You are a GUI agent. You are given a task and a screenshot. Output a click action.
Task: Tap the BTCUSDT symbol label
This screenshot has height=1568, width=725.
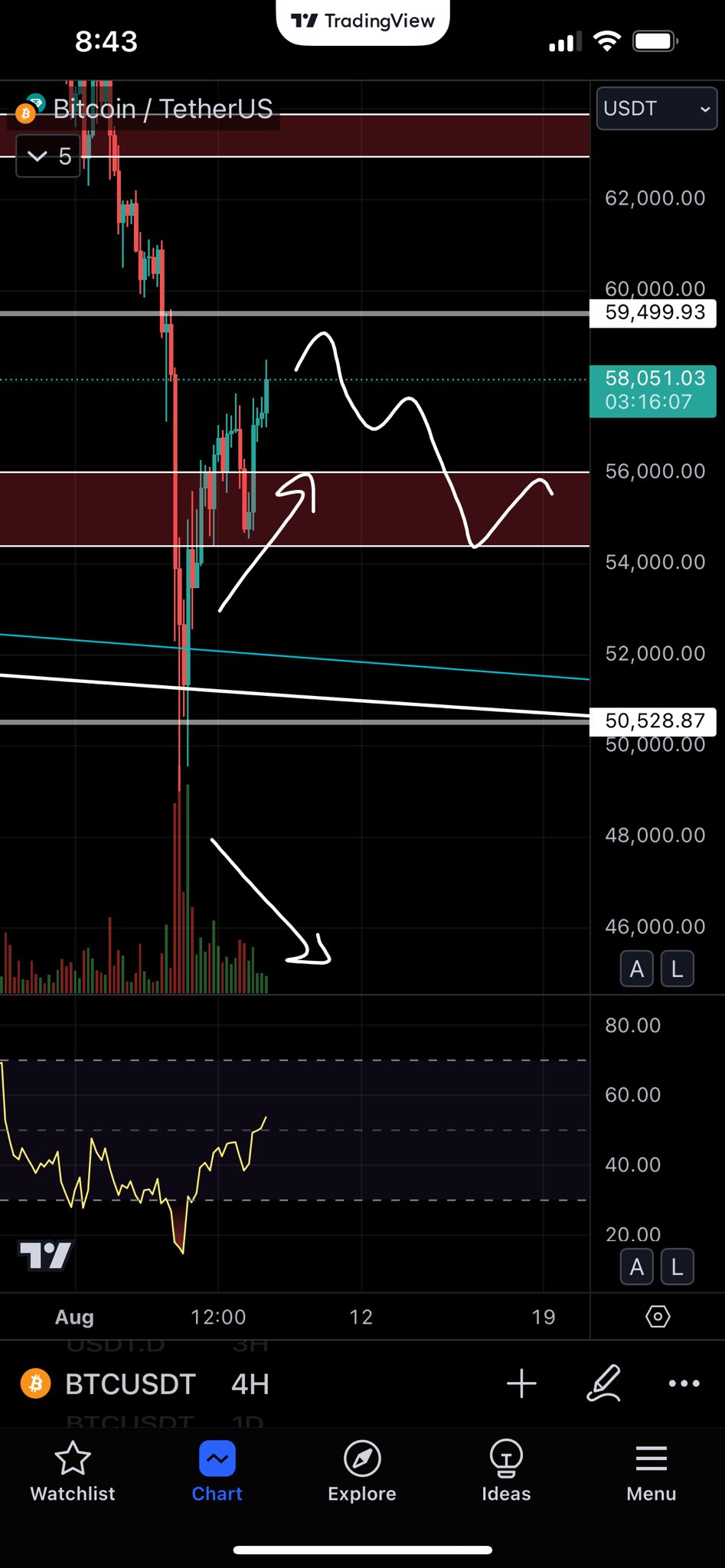[129, 1383]
